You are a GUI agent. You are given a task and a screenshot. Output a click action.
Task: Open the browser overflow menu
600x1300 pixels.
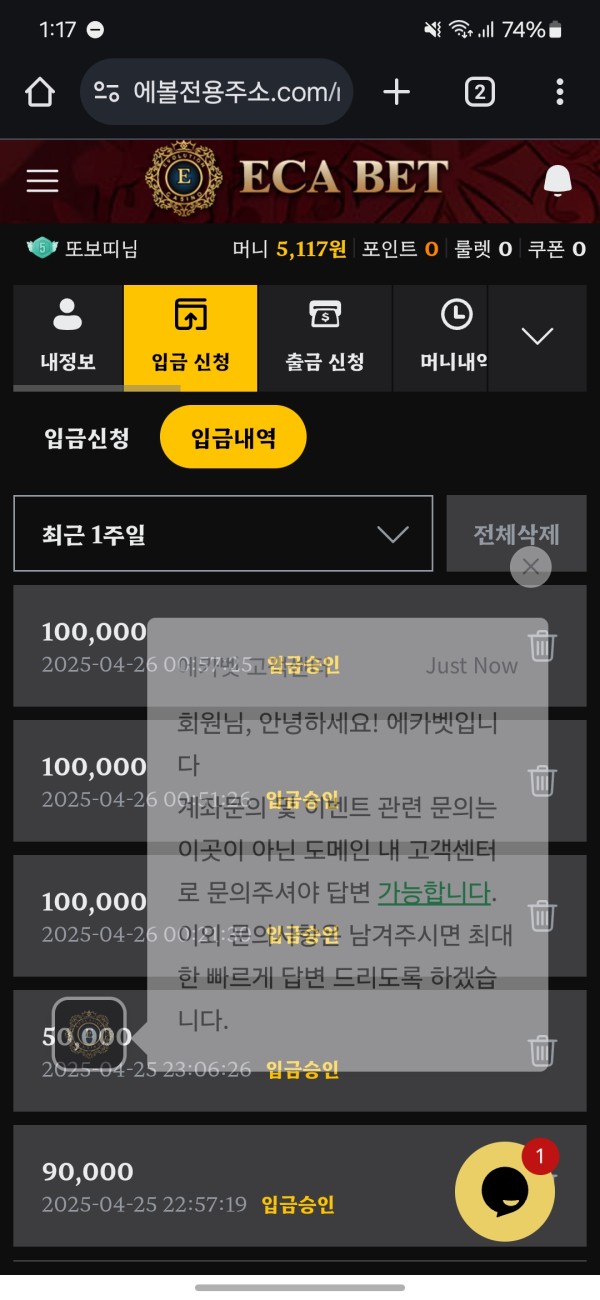[x=559, y=93]
